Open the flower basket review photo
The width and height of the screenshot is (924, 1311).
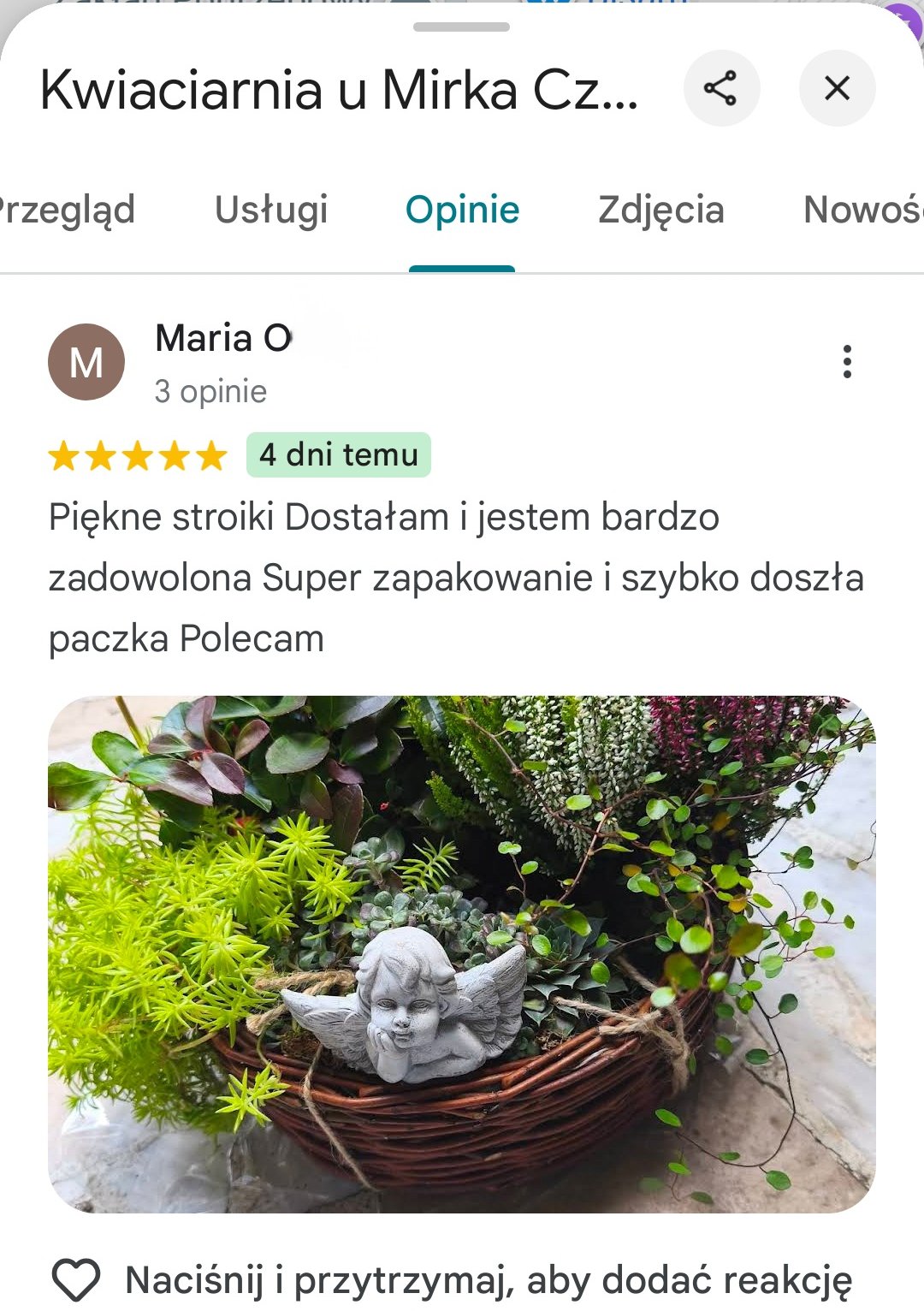(x=462, y=953)
